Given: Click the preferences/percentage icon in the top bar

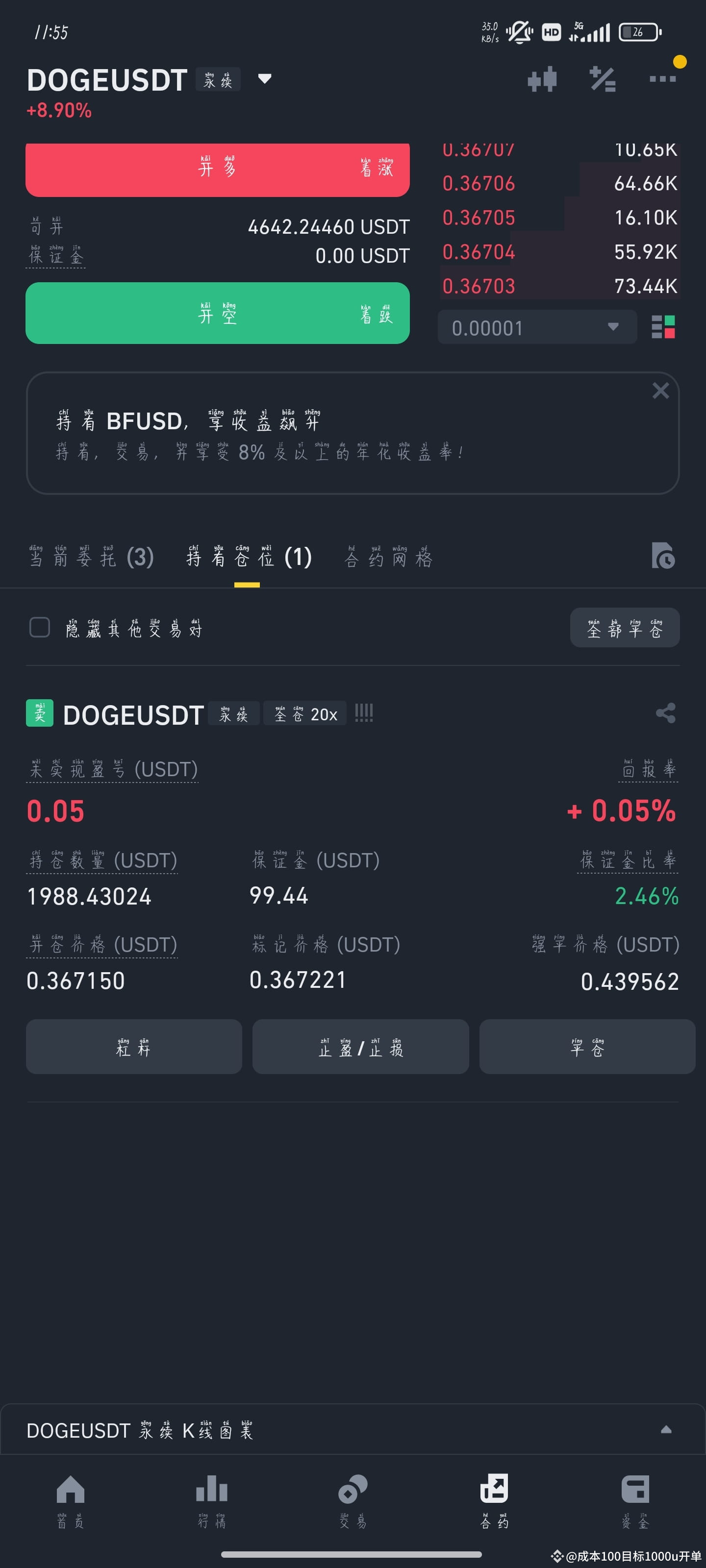Looking at the screenshot, I should point(603,79).
